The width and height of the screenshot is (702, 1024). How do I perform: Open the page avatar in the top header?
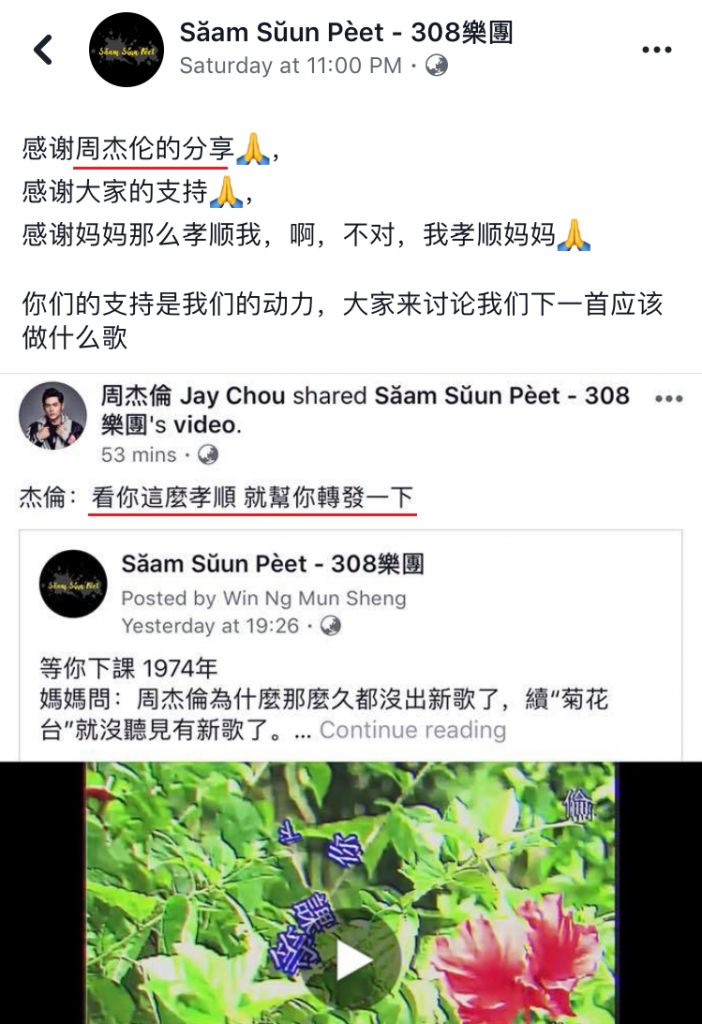point(126,50)
